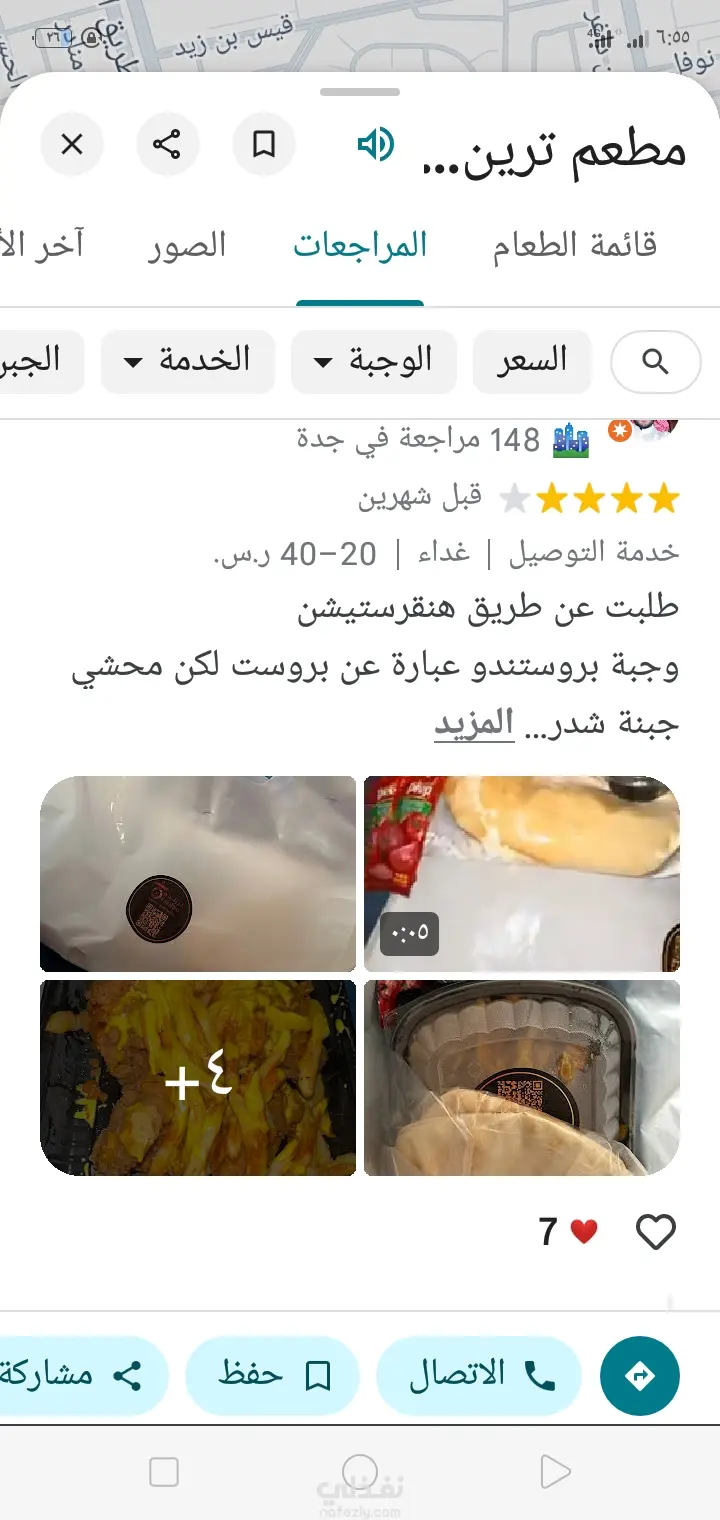Save the place using حفظ button
720x1520 pixels.
(x=272, y=1376)
